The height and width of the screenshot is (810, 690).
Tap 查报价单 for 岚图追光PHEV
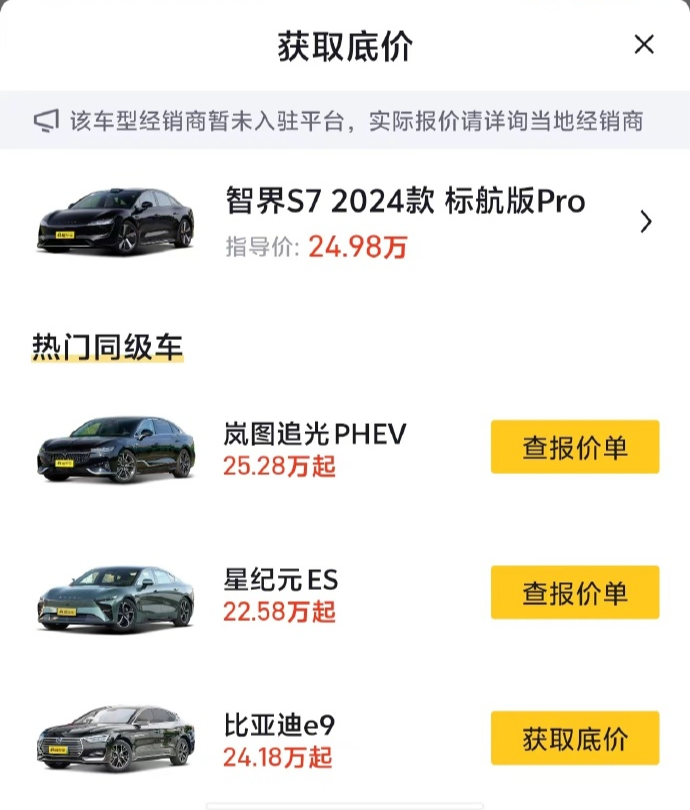[575, 447]
